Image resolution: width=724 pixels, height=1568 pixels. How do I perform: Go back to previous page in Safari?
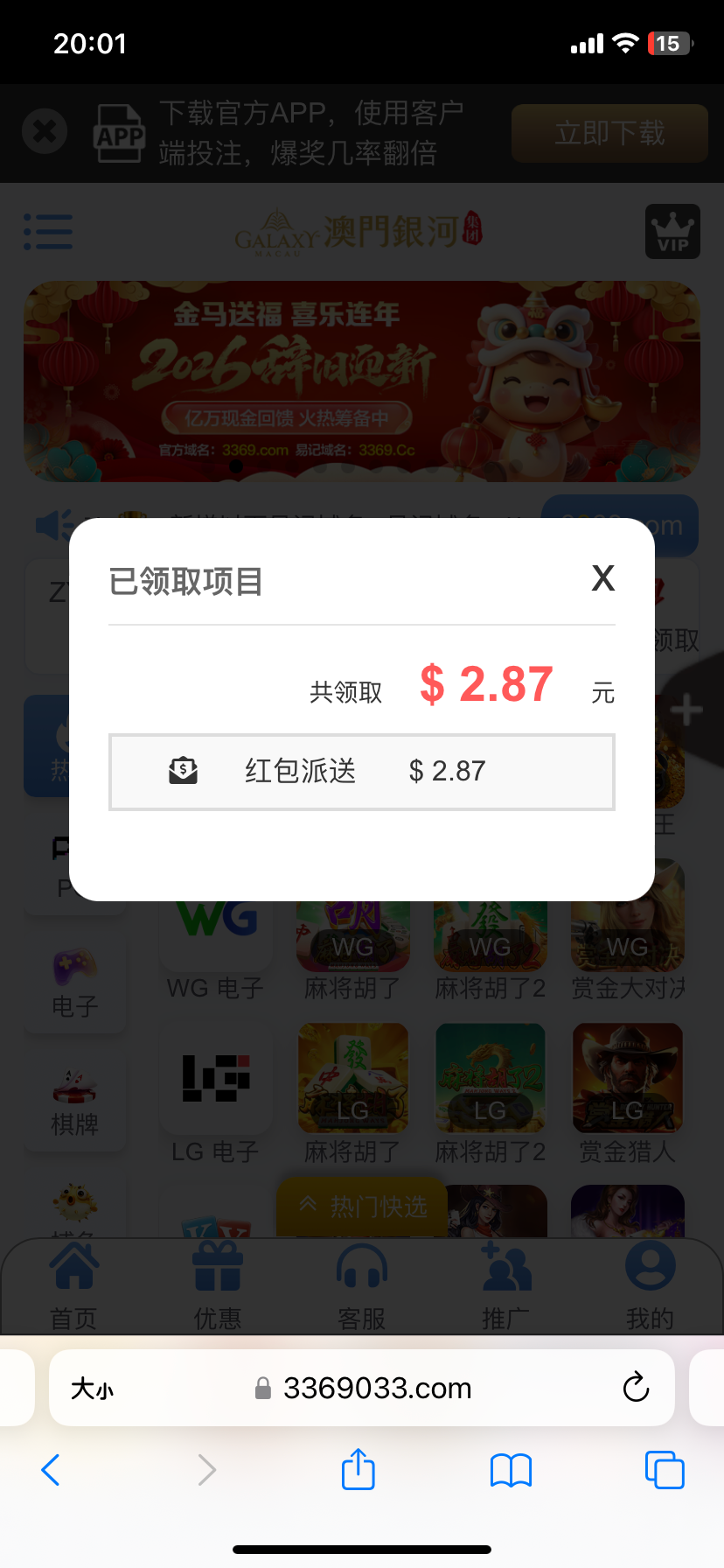coord(51,1470)
